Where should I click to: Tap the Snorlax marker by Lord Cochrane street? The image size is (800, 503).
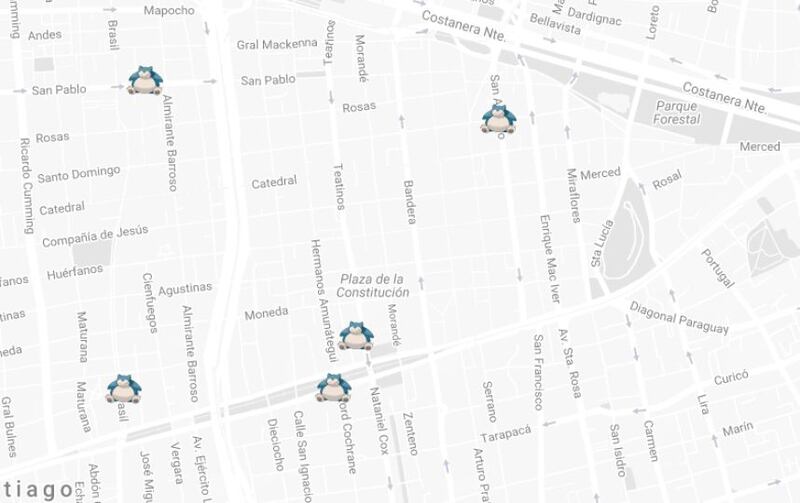[x=333, y=387]
